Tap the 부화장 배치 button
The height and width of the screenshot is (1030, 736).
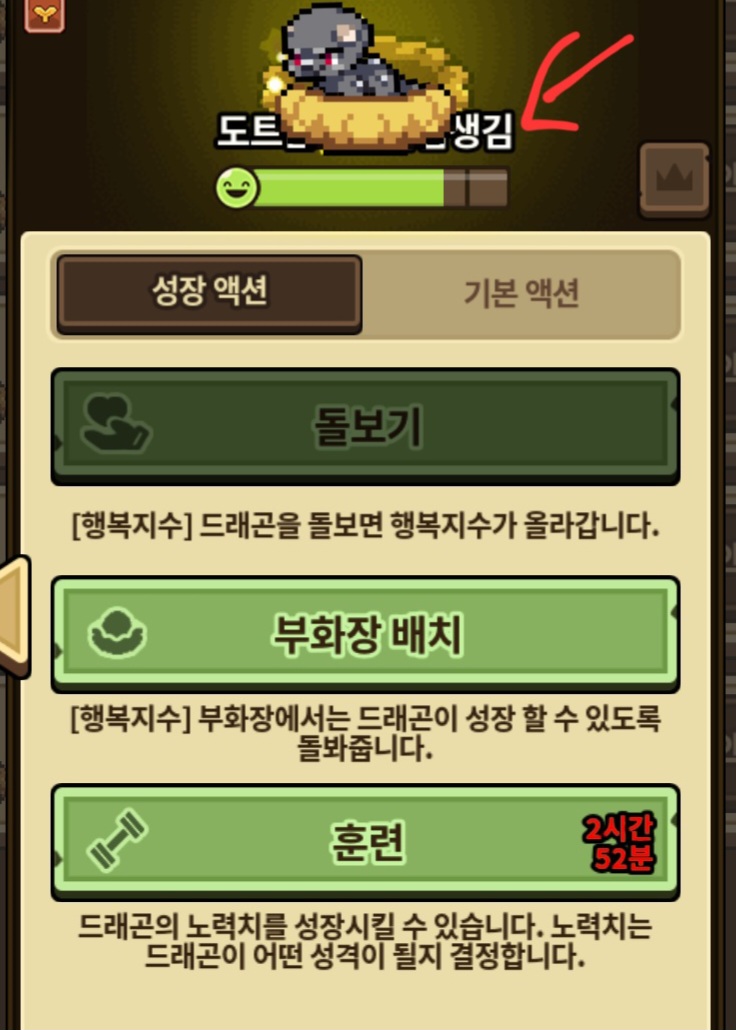tap(365, 635)
